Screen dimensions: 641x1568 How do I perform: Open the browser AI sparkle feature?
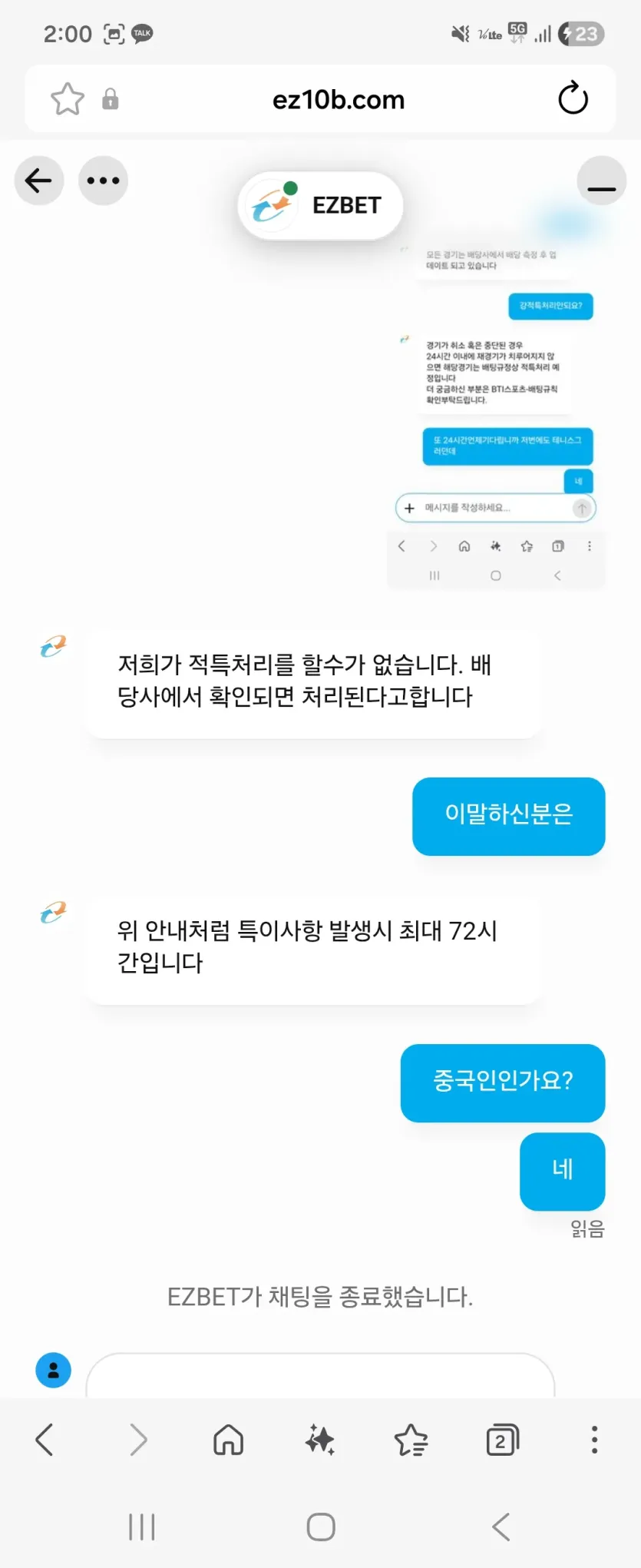(320, 1440)
